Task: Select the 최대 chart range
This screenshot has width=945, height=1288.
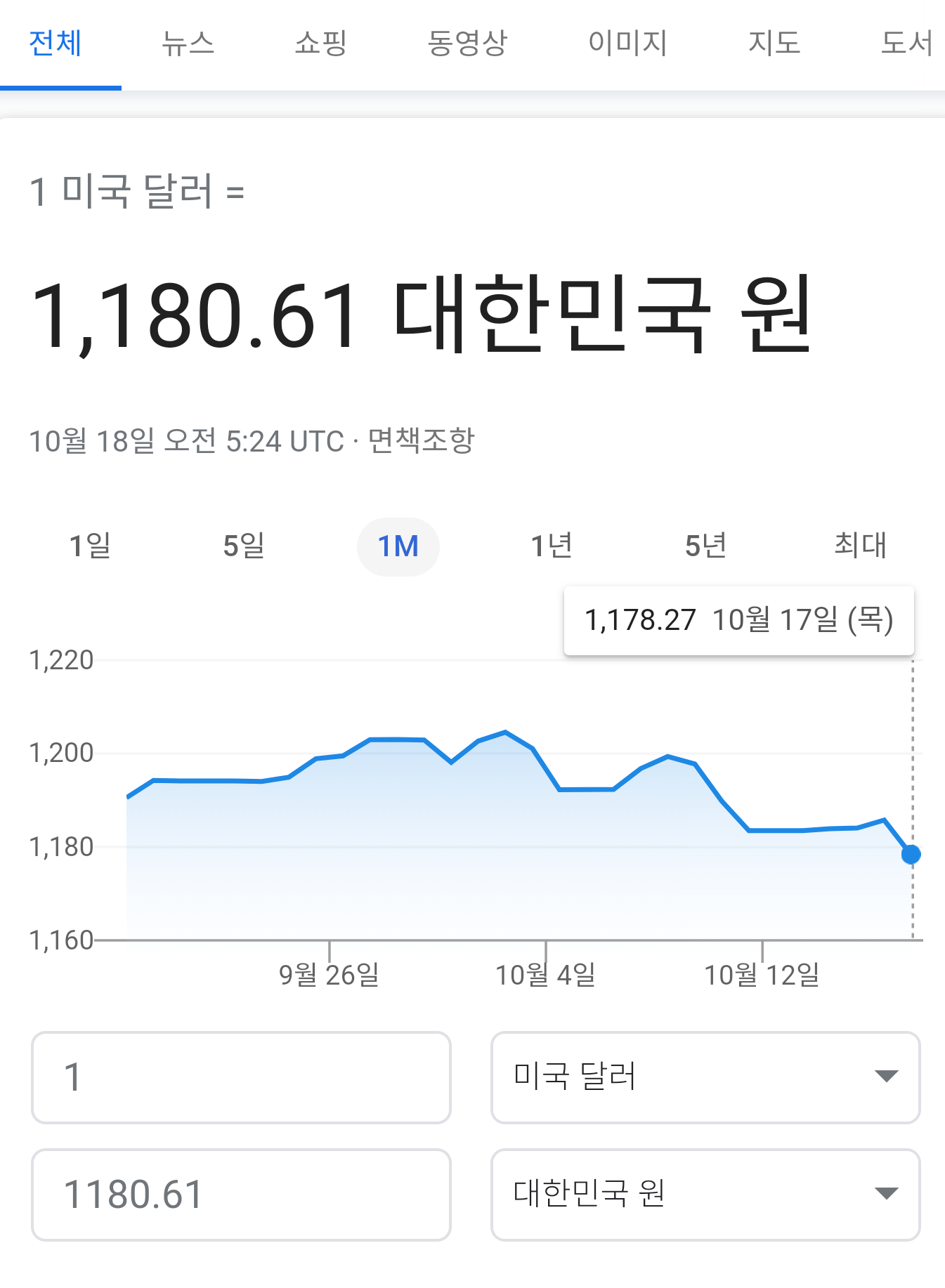Action: tap(860, 546)
